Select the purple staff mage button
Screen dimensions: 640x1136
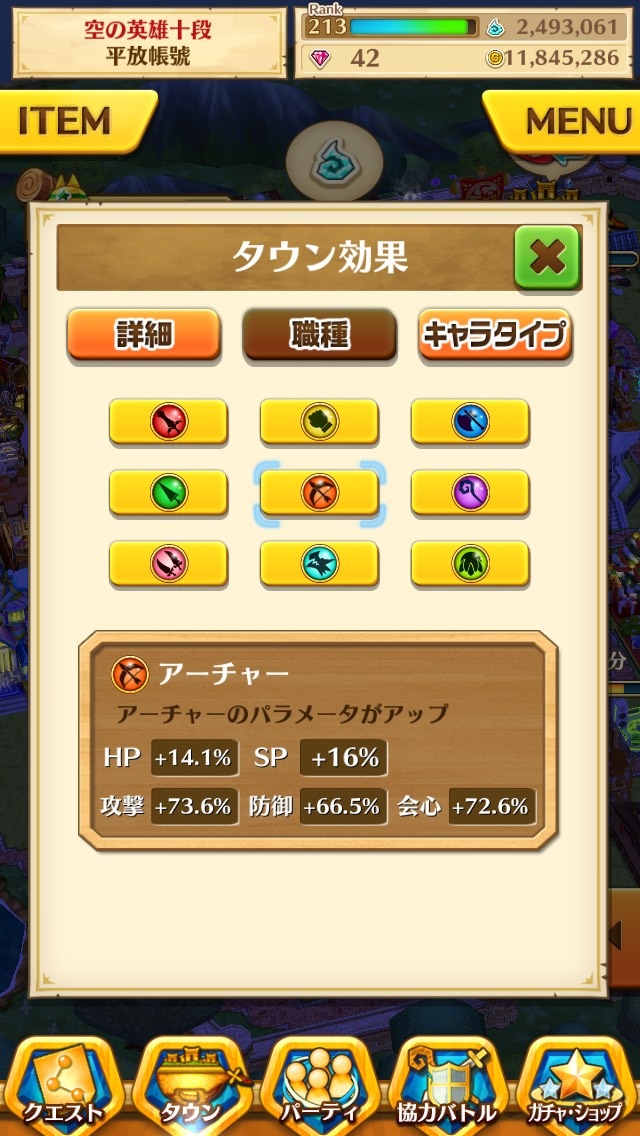[x=470, y=492]
